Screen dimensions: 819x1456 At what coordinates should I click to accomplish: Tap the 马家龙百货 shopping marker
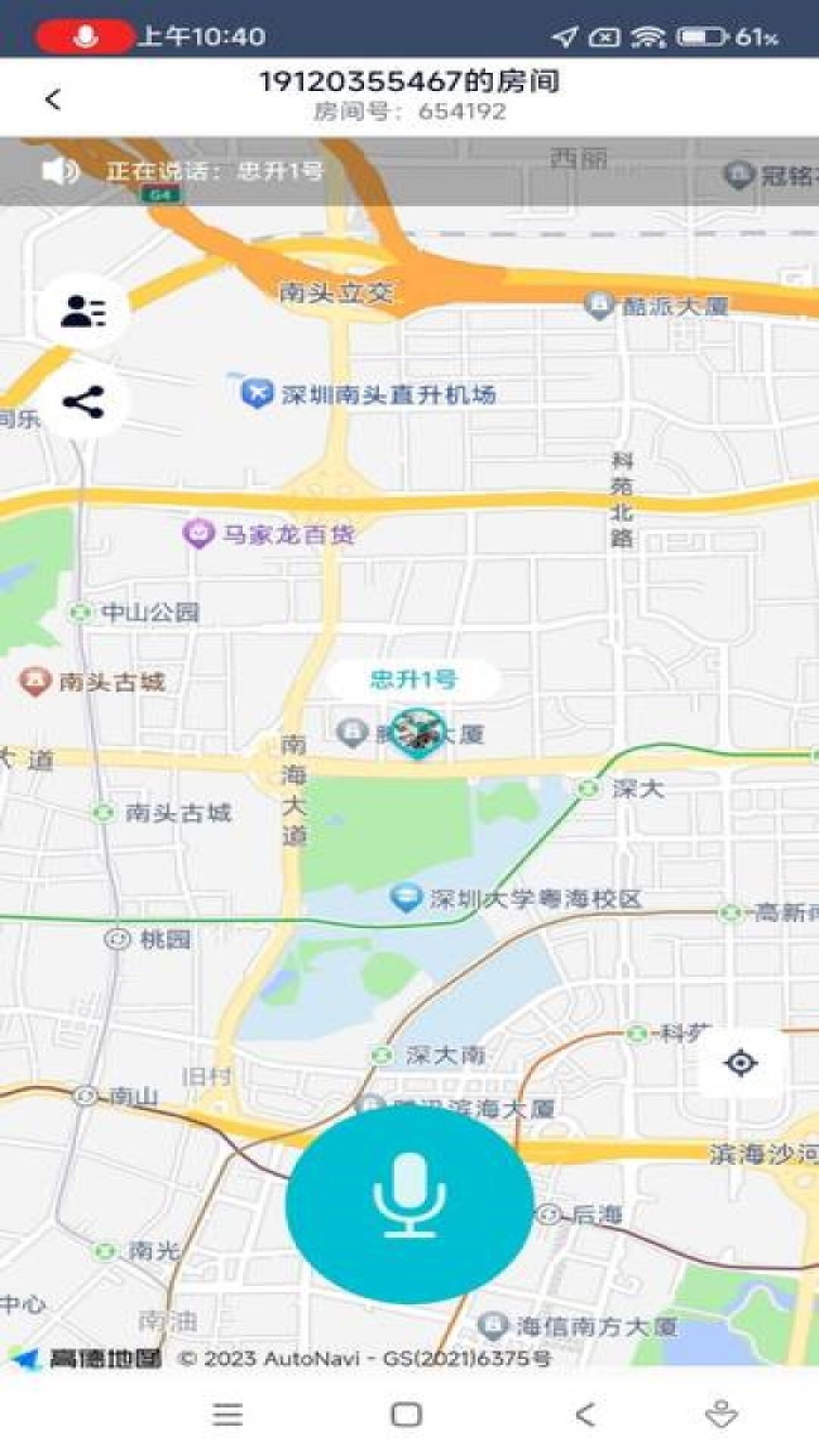pyautogui.click(x=199, y=532)
